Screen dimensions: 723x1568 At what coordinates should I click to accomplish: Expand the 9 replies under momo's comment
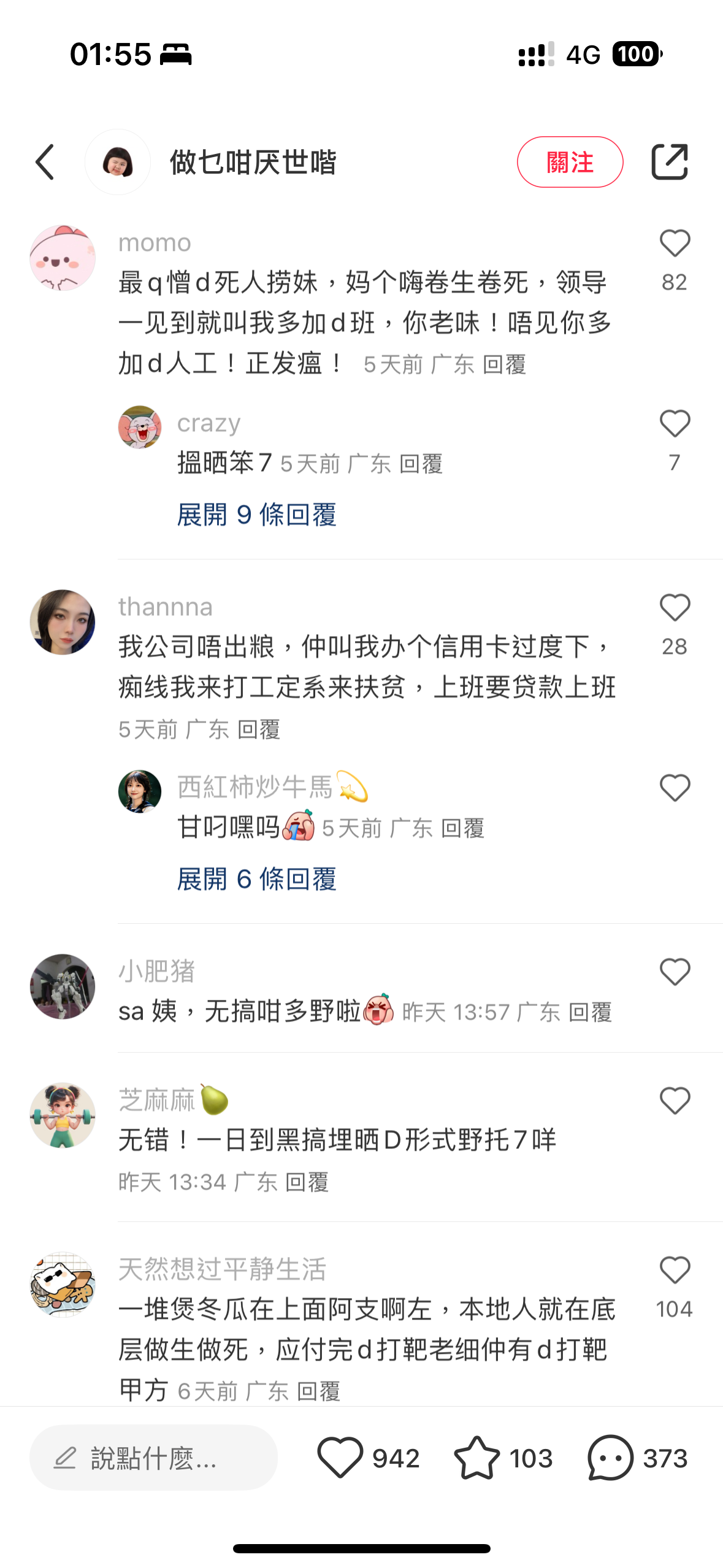tap(257, 514)
